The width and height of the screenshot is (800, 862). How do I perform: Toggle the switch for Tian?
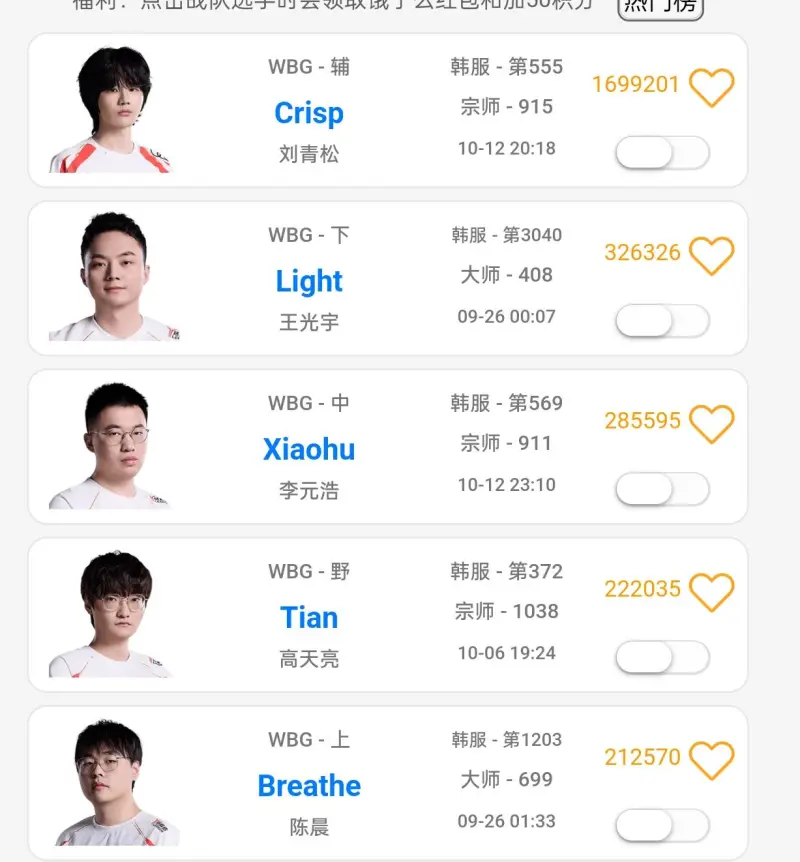662,657
